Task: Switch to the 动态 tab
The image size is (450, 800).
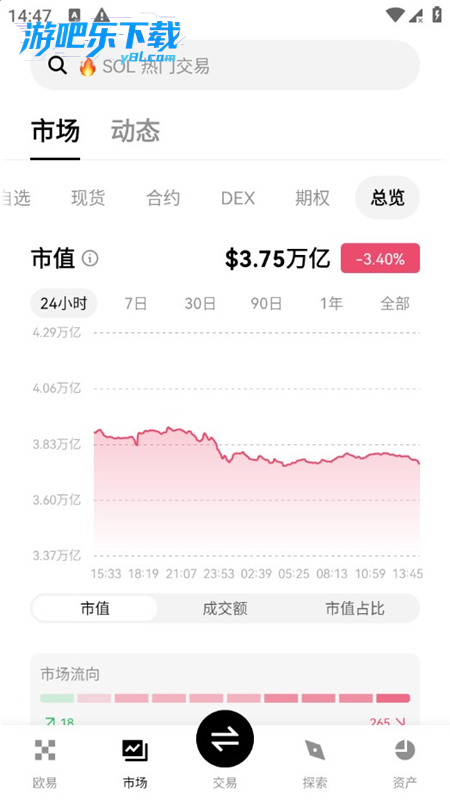Action: [x=135, y=131]
